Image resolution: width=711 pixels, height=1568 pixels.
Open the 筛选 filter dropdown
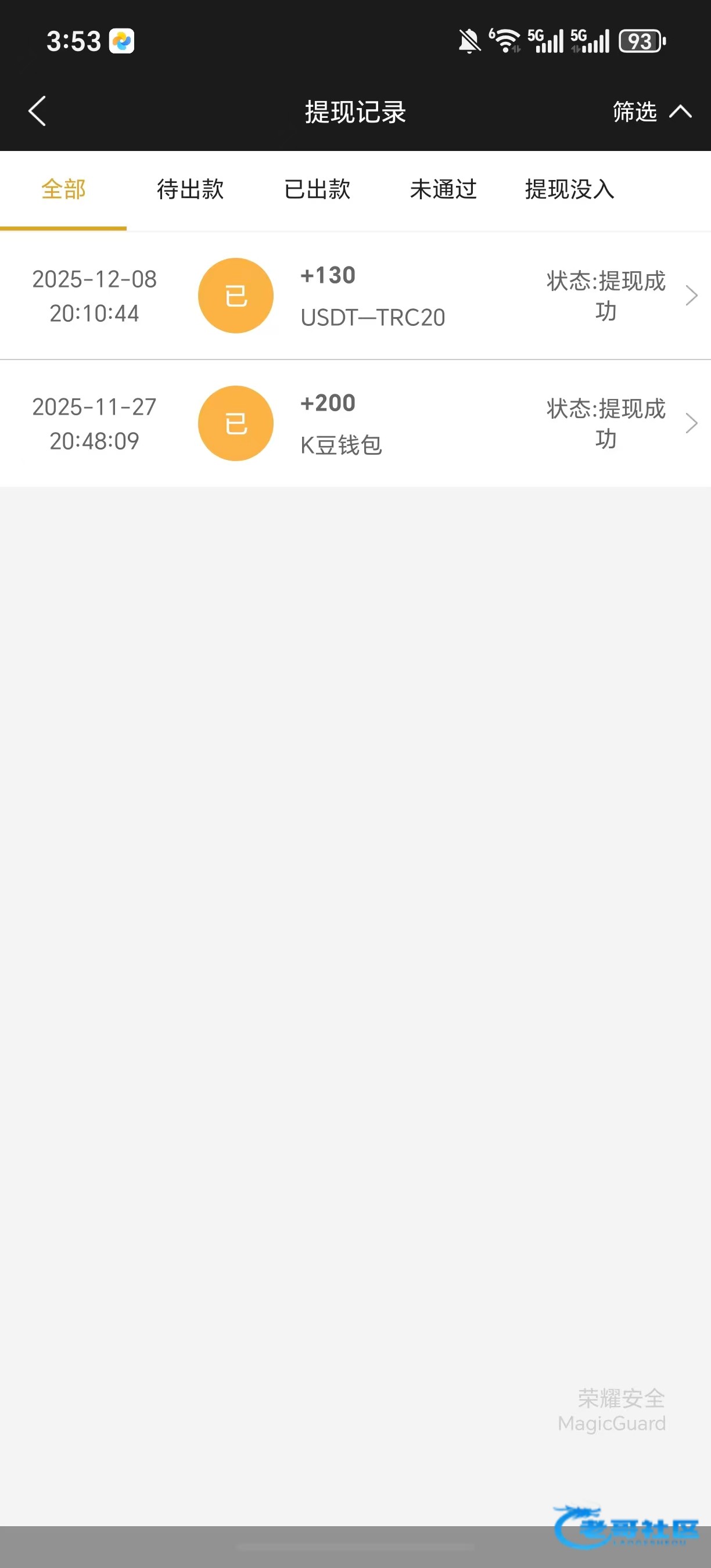(x=650, y=112)
